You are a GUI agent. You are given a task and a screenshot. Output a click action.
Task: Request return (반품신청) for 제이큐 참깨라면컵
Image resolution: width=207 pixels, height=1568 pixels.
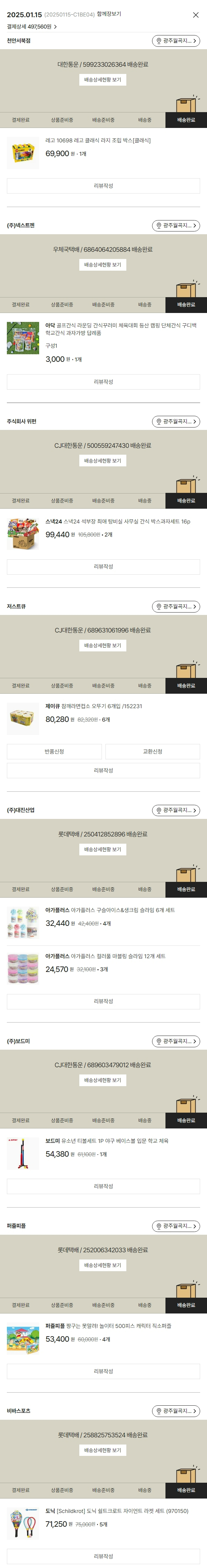54,752
